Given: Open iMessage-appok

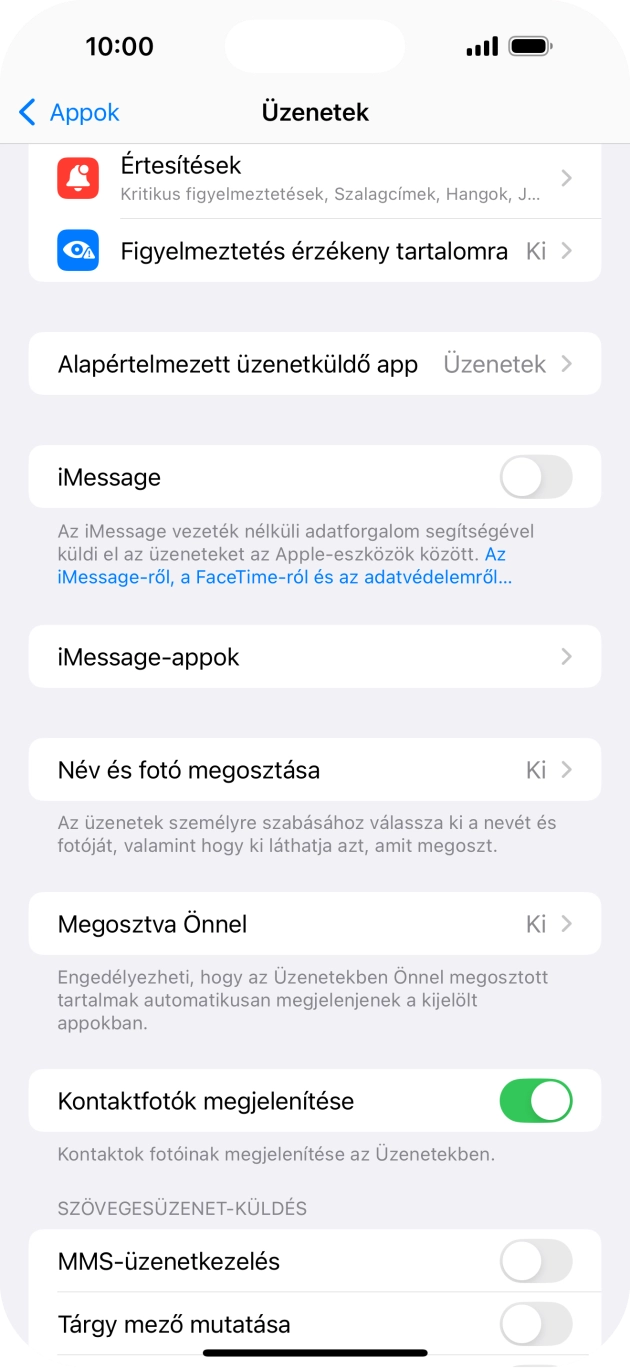Looking at the screenshot, I should click(315, 657).
